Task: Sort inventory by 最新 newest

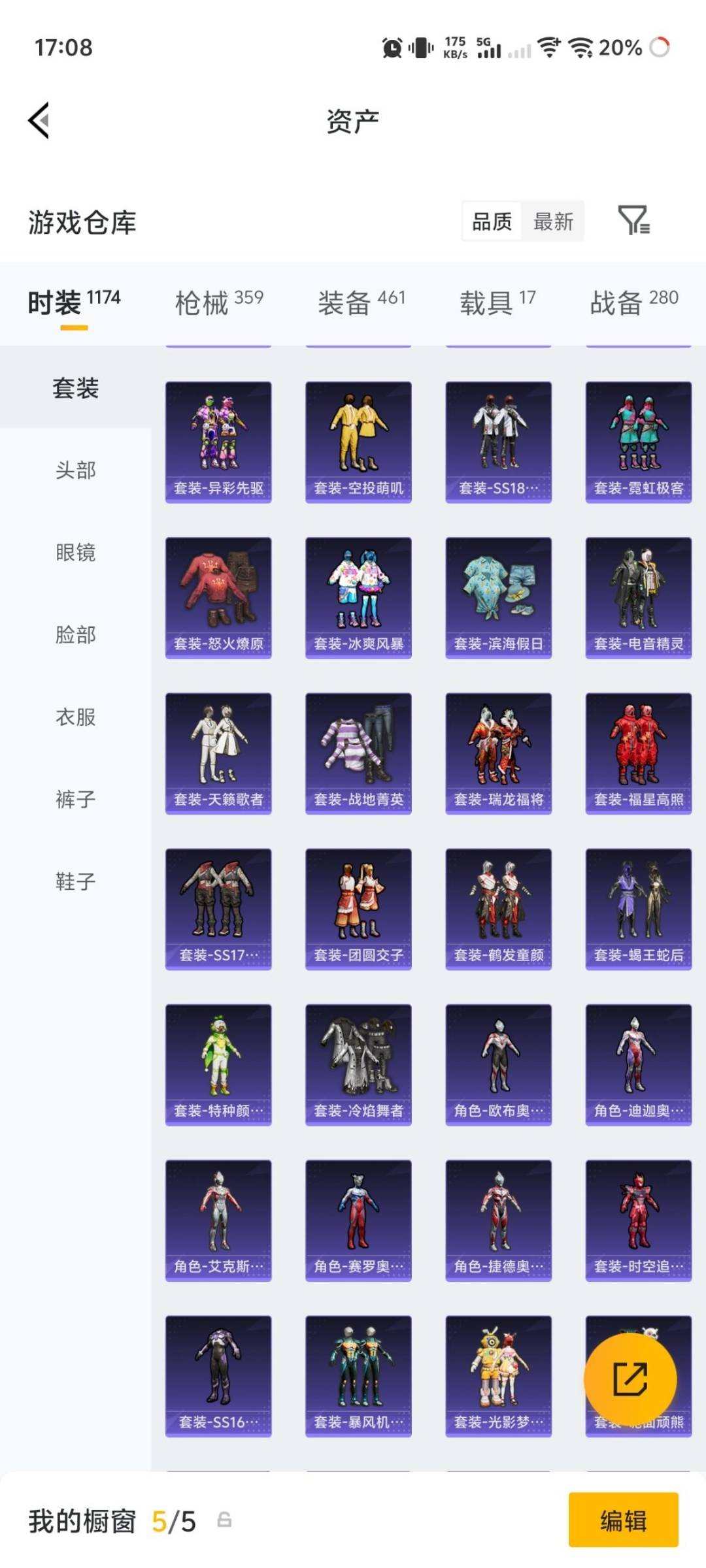Action: point(553,222)
